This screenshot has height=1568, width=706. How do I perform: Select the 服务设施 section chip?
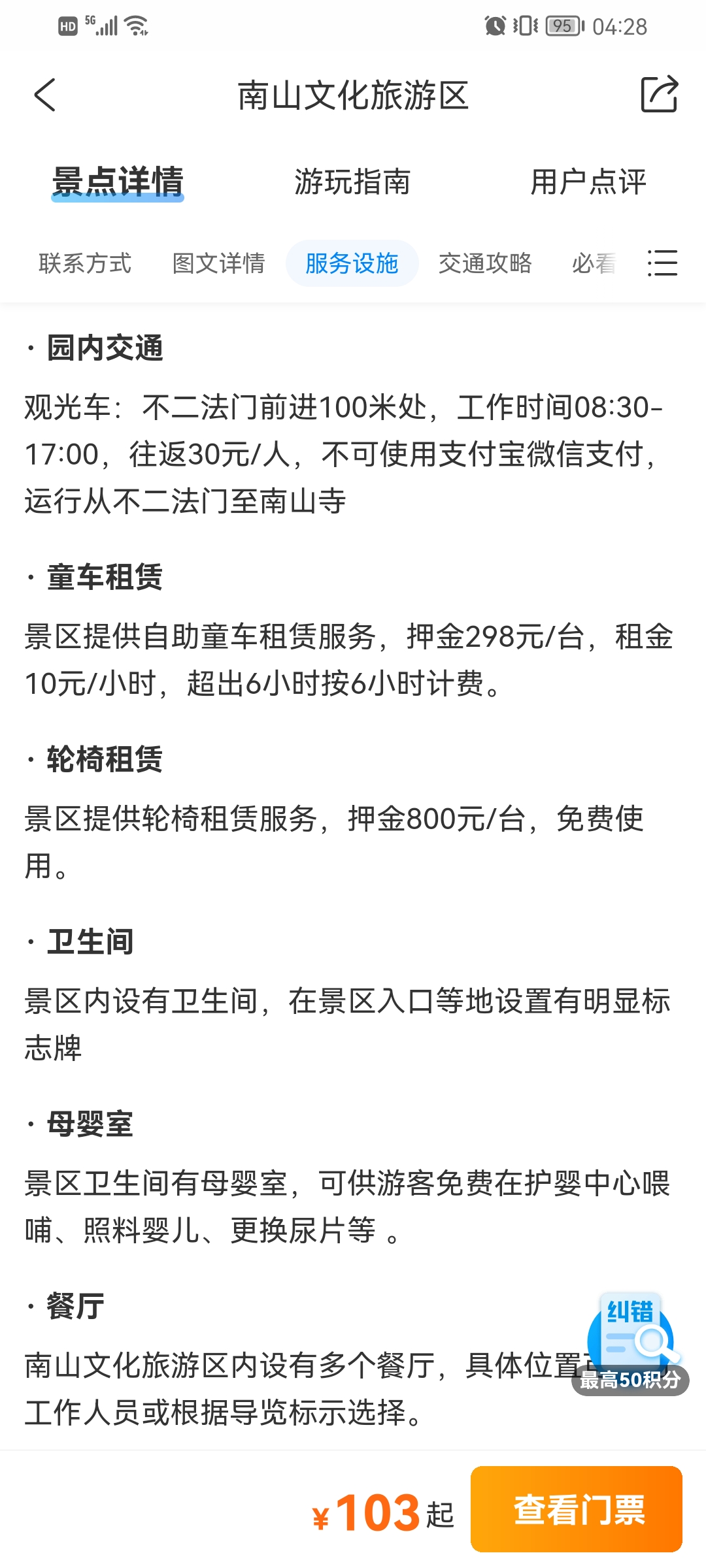click(x=352, y=263)
